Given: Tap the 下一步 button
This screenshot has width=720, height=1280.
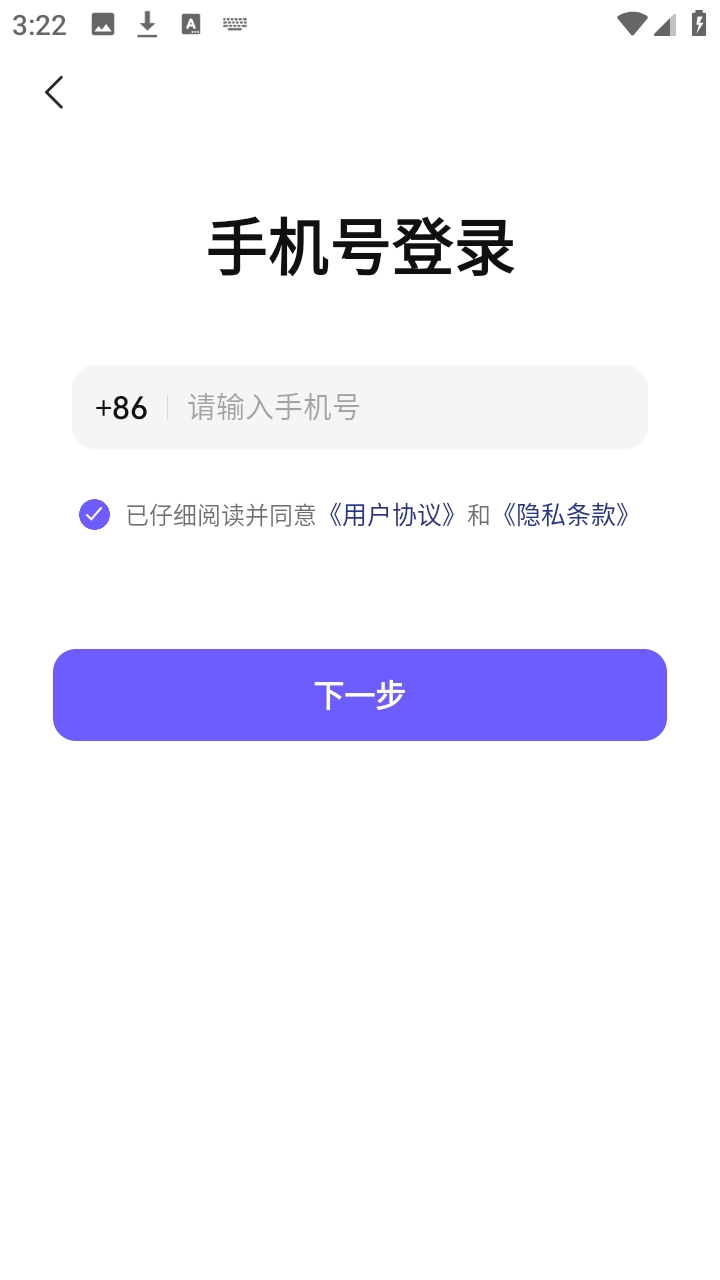Looking at the screenshot, I should pyautogui.click(x=360, y=695).
